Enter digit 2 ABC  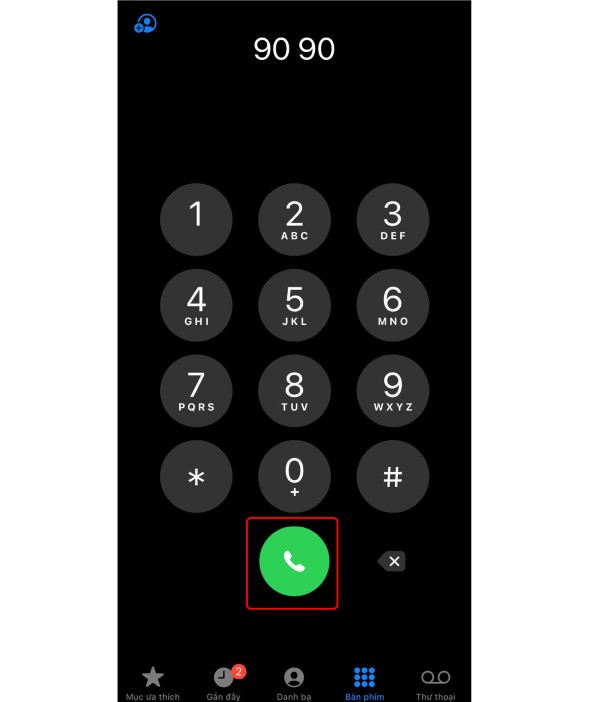[294, 220]
